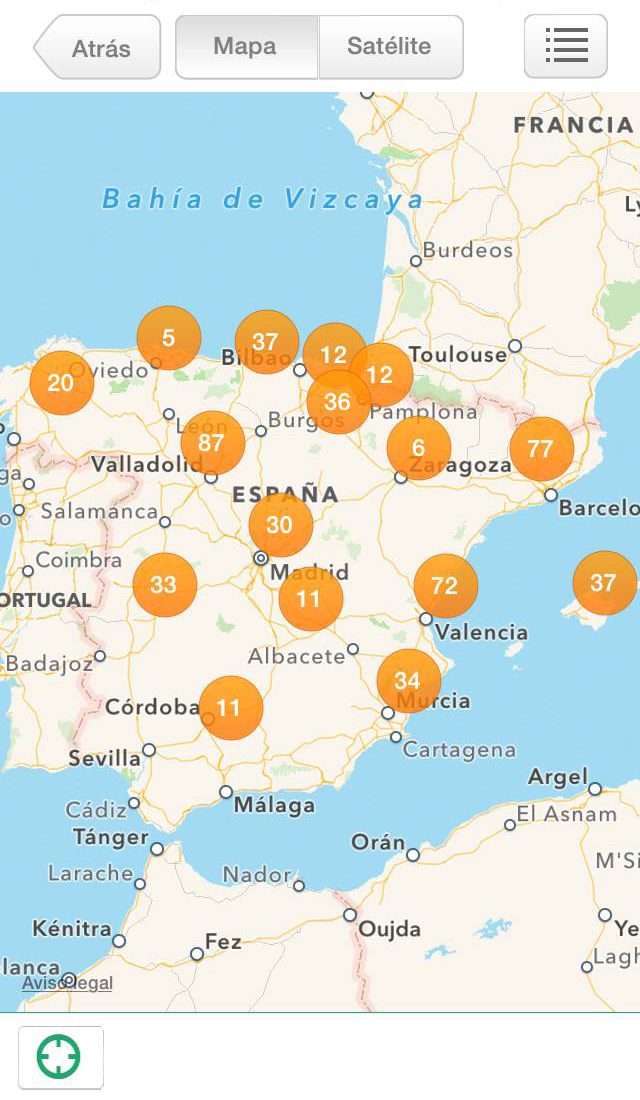Switch to the Satélite view
The width and height of the screenshot is (640, 1100).
click(391, 47)
